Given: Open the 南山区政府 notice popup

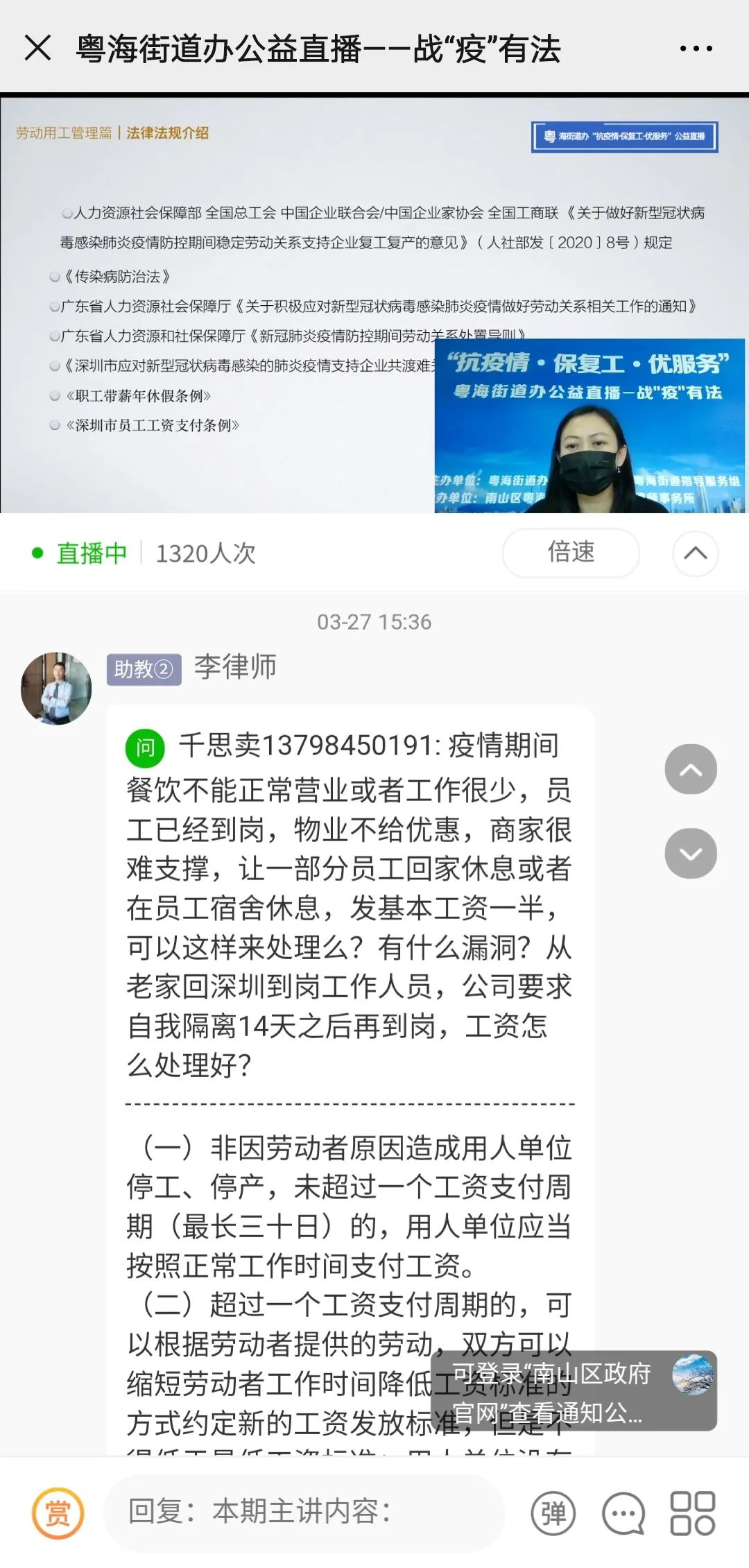Looking at the screenshot, I should 573,1391.
